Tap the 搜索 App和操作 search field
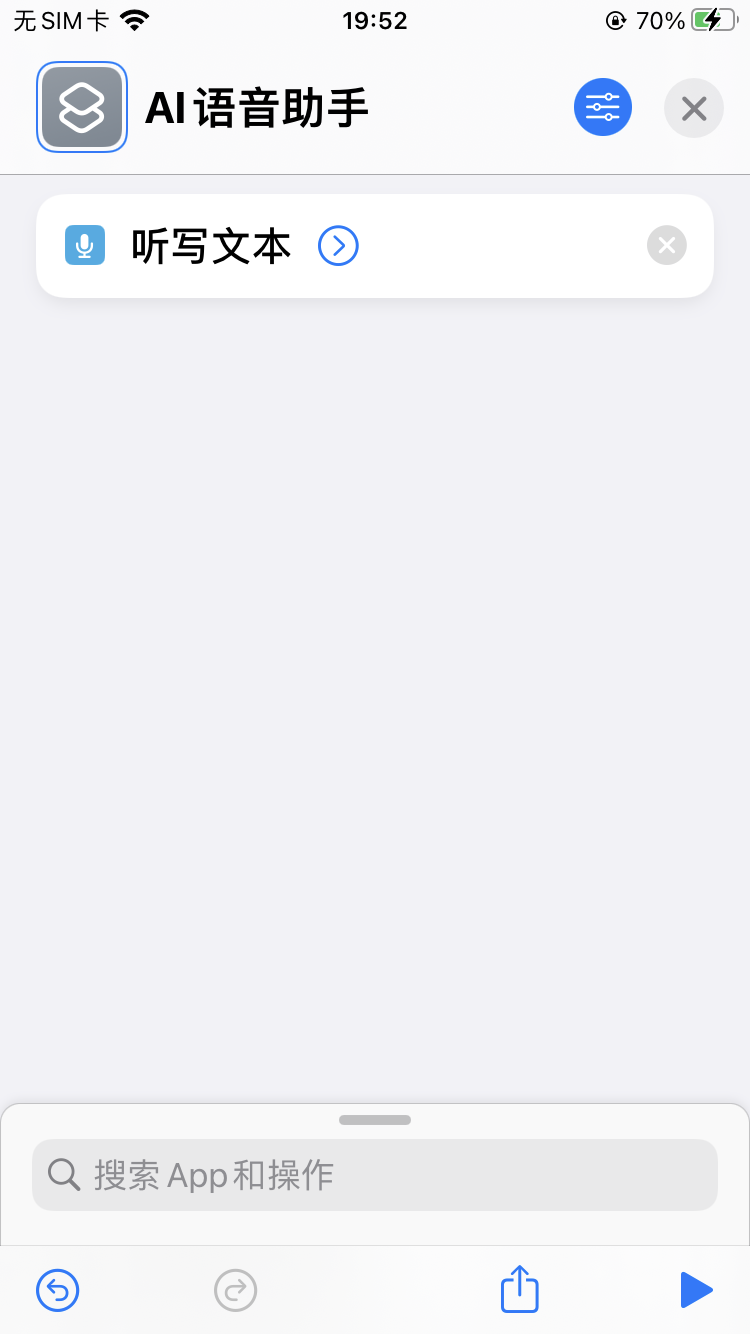 click(375, 1175)
